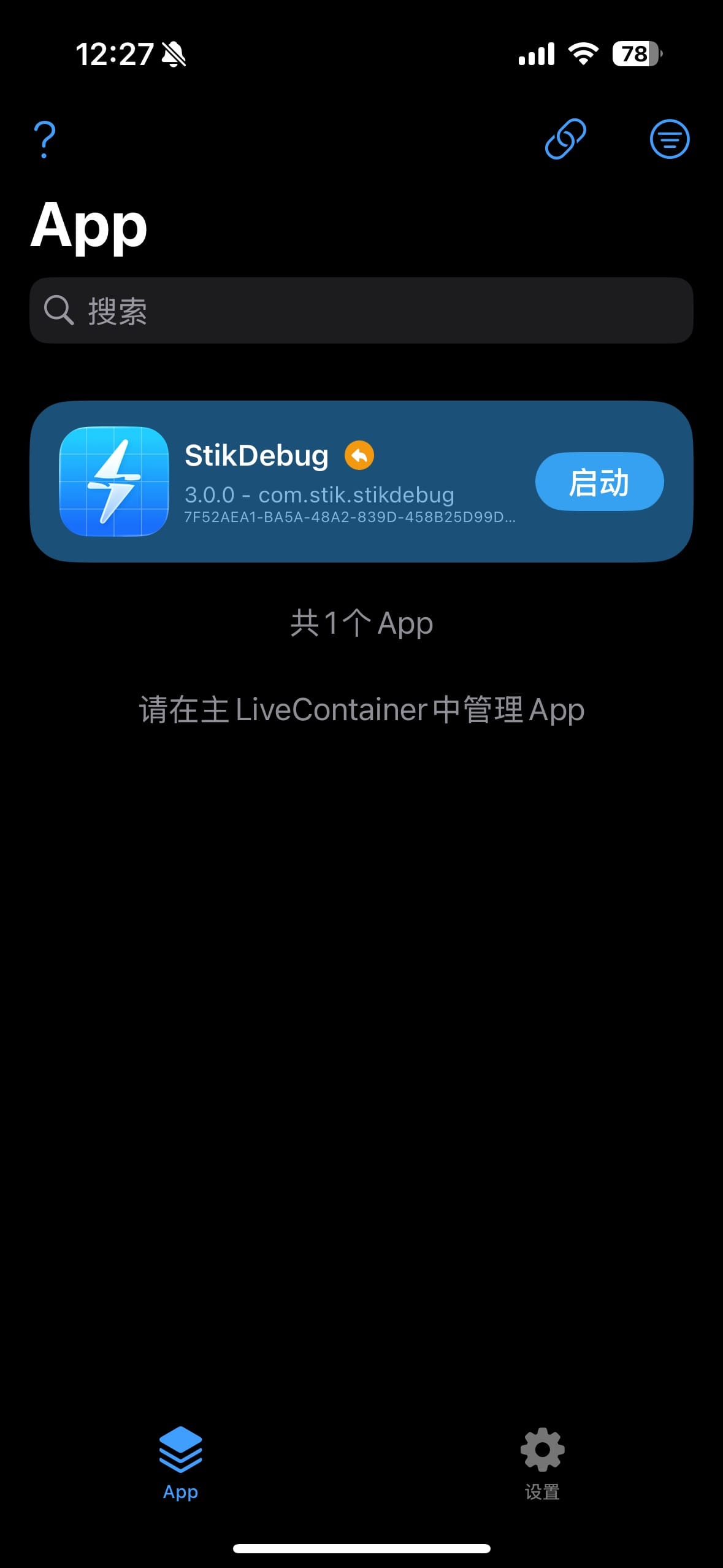Screen dimensions: 723x1568
Task: Open the help question mark
Action: (x=44, y=139)
